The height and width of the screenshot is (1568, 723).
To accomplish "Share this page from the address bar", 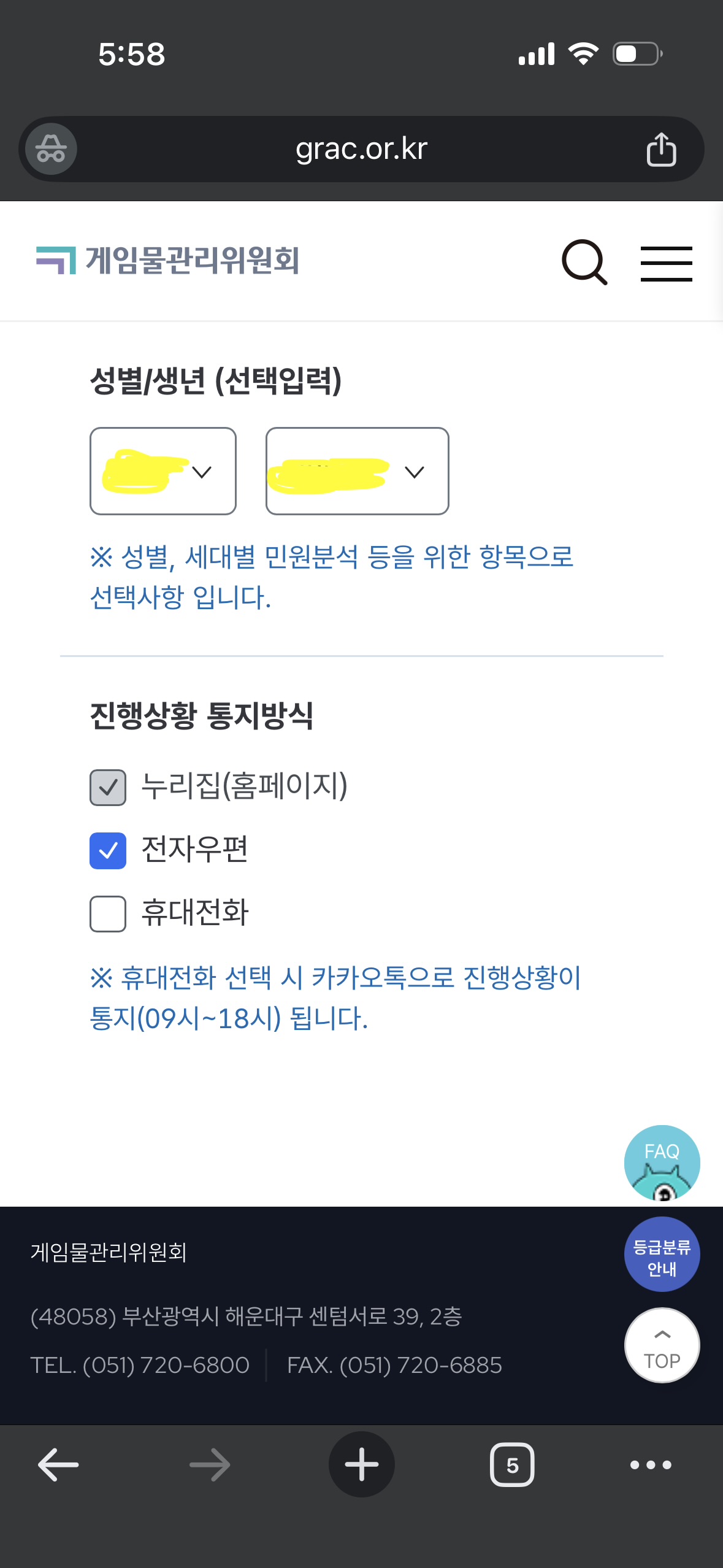I will [661, 149].
